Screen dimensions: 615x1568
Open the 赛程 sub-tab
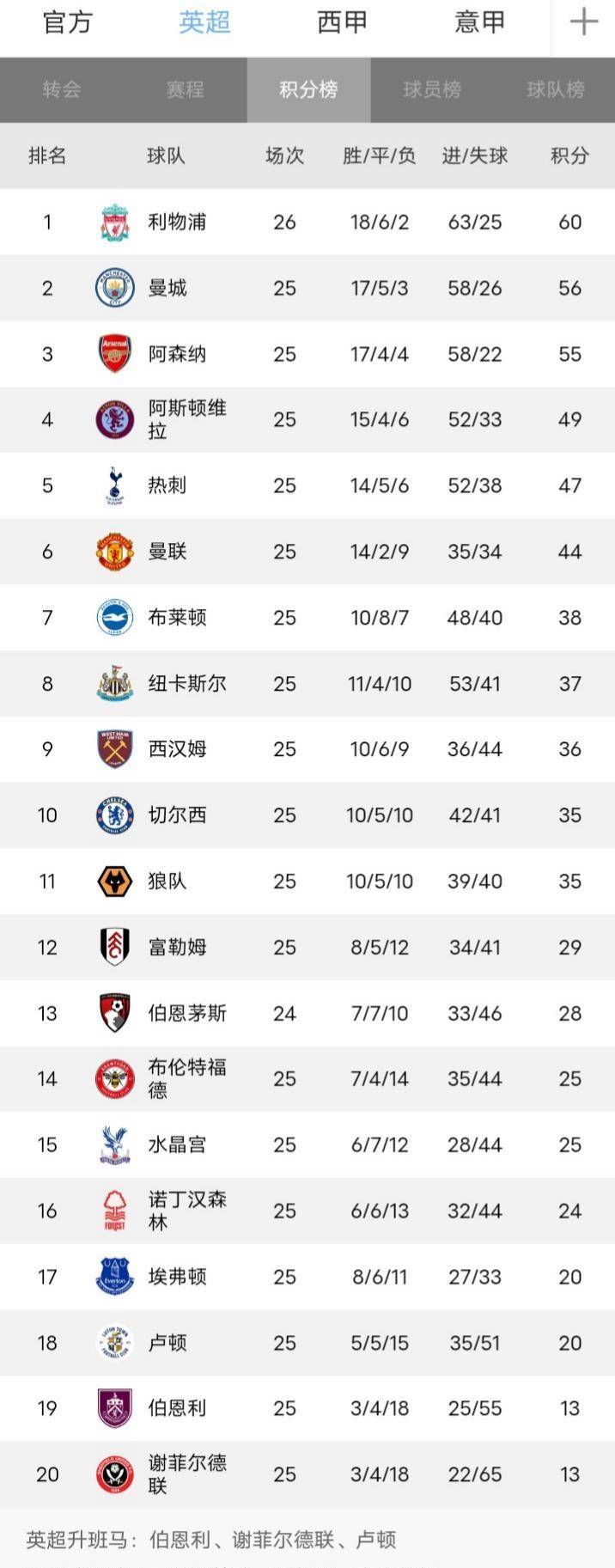186,89
